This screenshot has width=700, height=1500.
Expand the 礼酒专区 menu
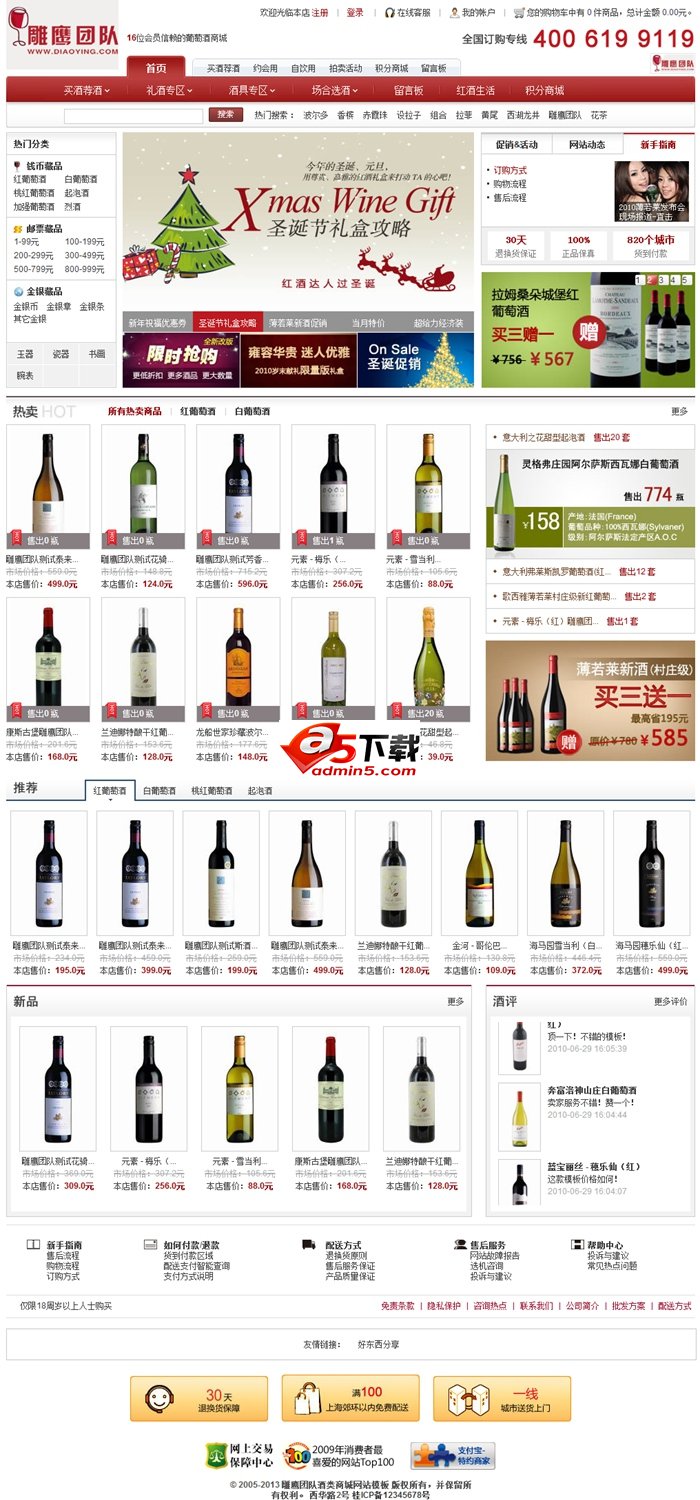168,90
